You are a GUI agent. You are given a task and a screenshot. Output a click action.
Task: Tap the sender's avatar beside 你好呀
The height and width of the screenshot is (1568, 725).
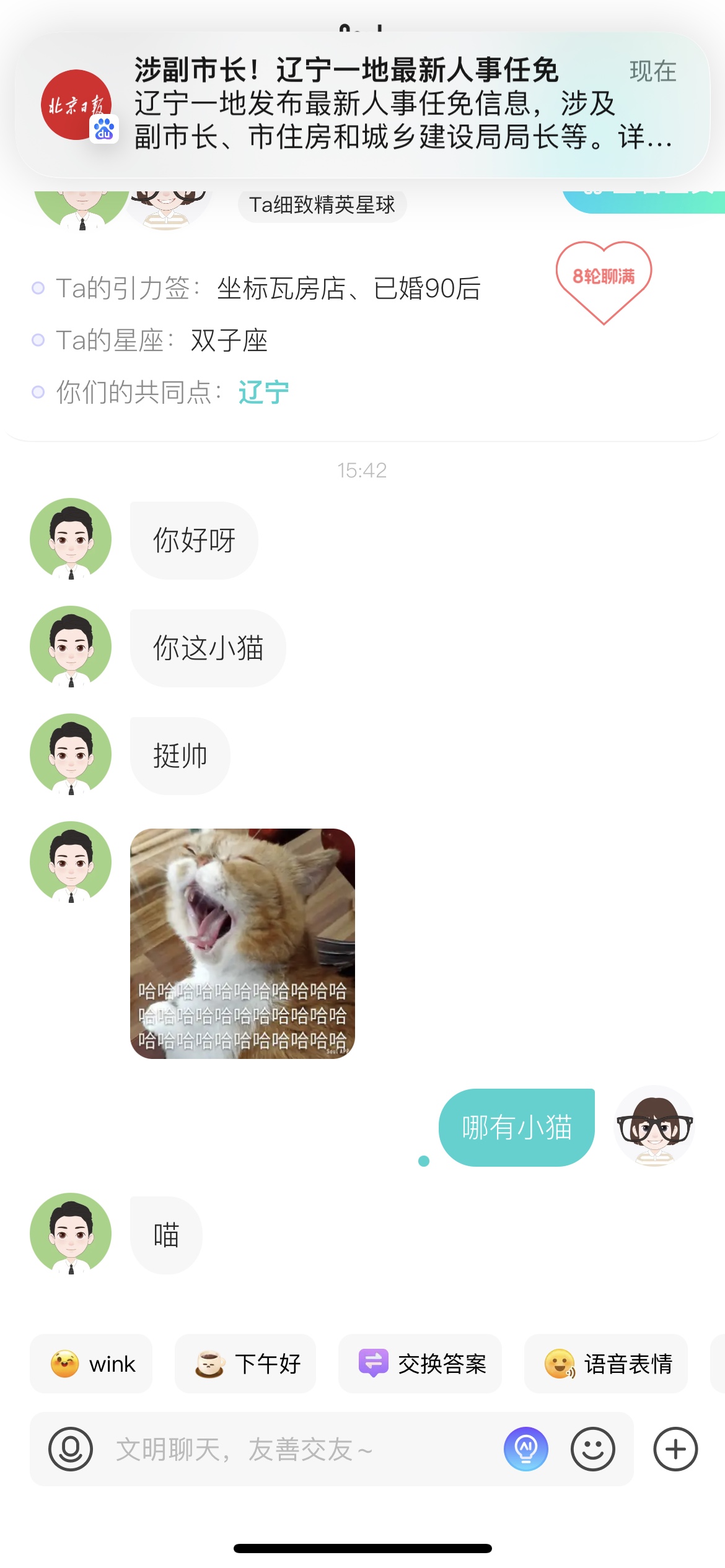(x=71, y=539)
